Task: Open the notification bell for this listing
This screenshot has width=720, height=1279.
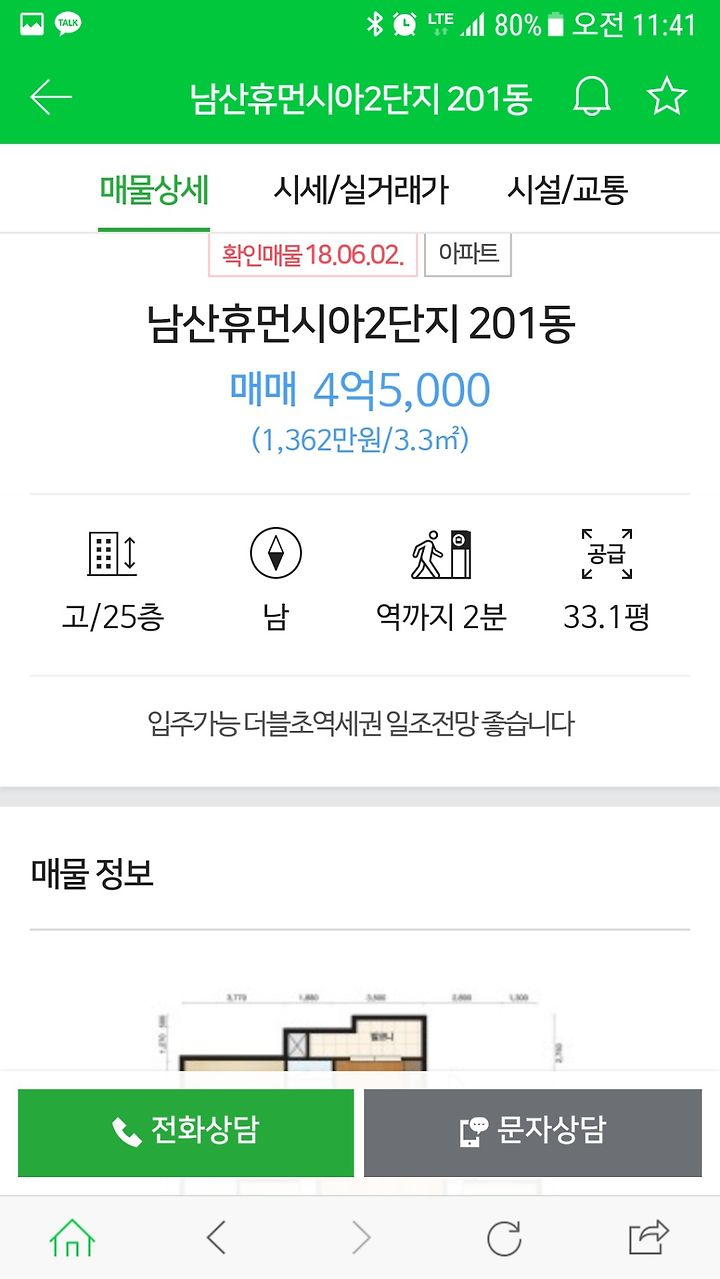Action: tap(591, 97)
